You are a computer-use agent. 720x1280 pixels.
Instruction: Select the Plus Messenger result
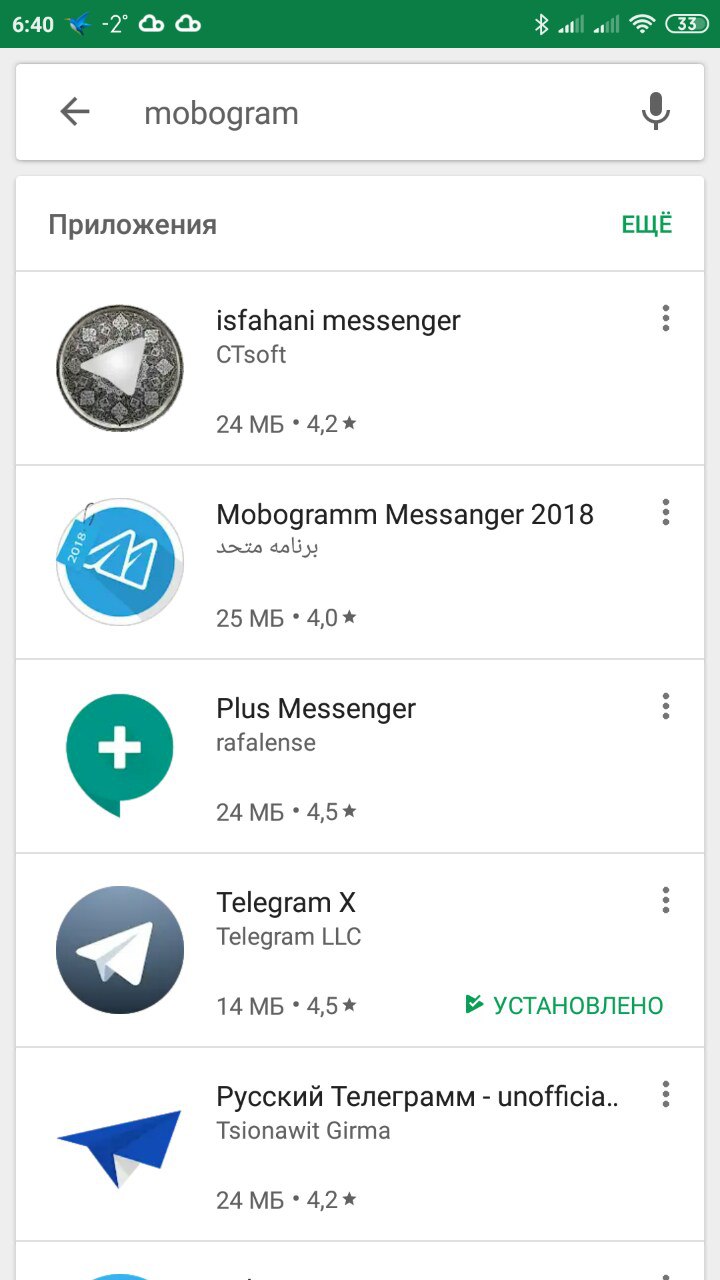click(x=316, y=709)
